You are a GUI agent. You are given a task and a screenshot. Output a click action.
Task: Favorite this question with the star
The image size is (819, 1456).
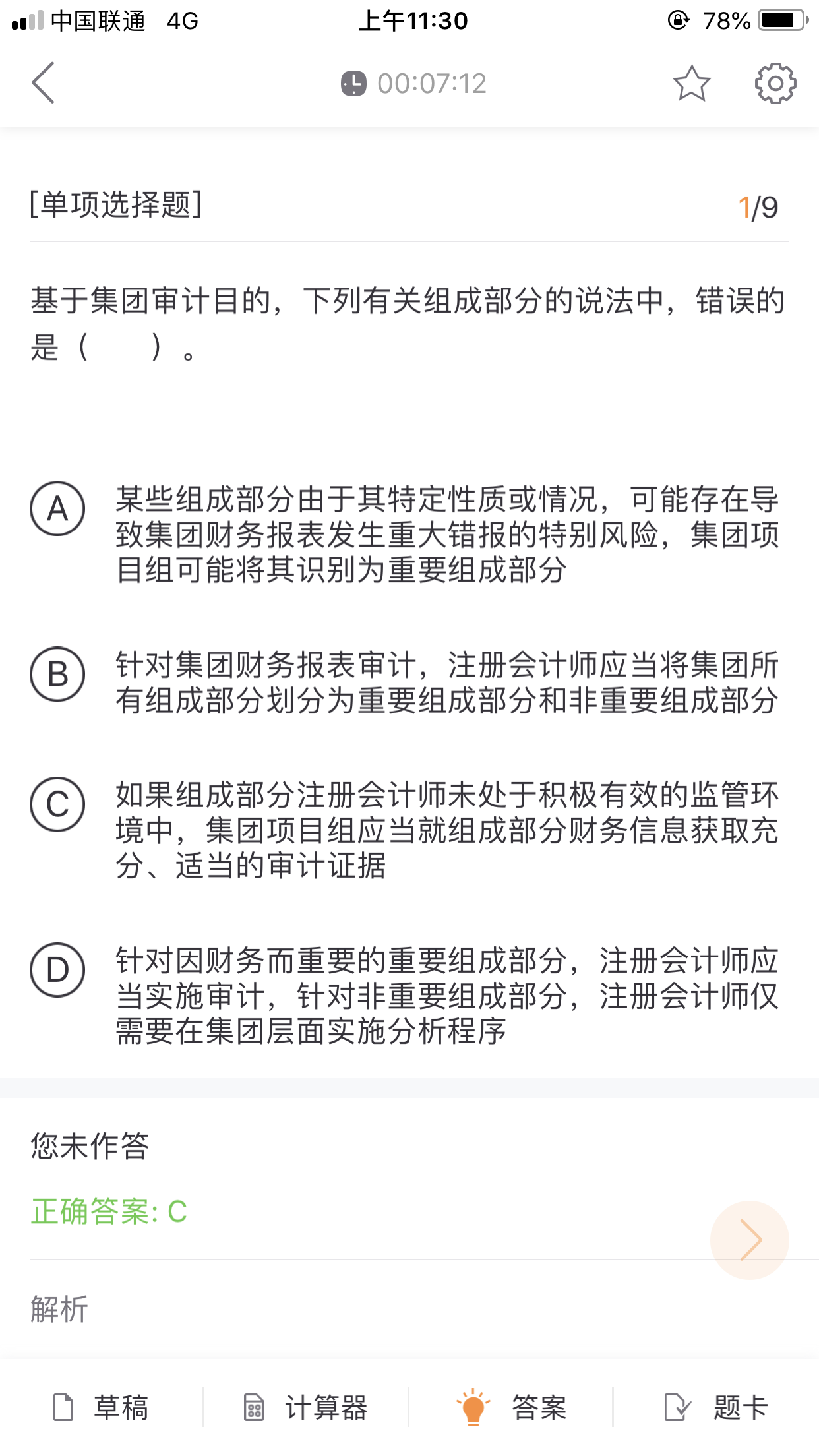pyautogui.click(x=692, y=84)
